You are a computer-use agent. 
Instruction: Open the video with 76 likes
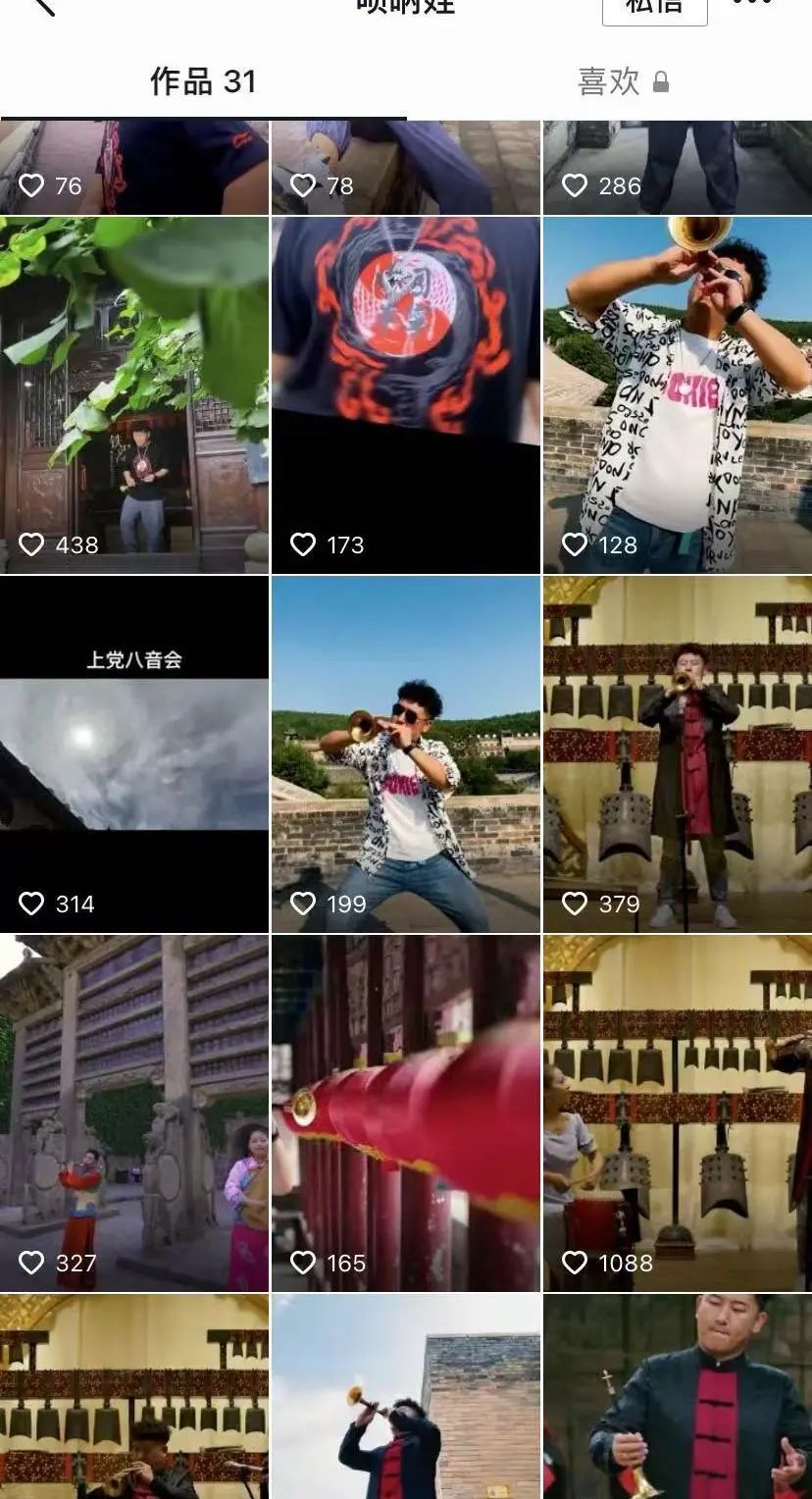(134, 168)
